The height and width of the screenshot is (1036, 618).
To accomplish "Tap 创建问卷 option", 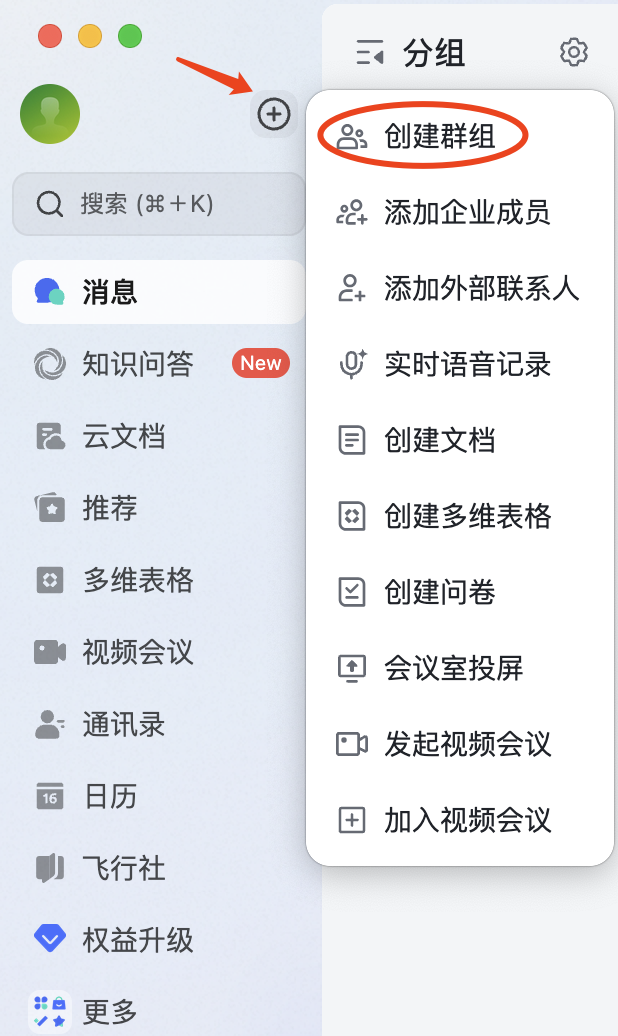I will click(439, 593).
